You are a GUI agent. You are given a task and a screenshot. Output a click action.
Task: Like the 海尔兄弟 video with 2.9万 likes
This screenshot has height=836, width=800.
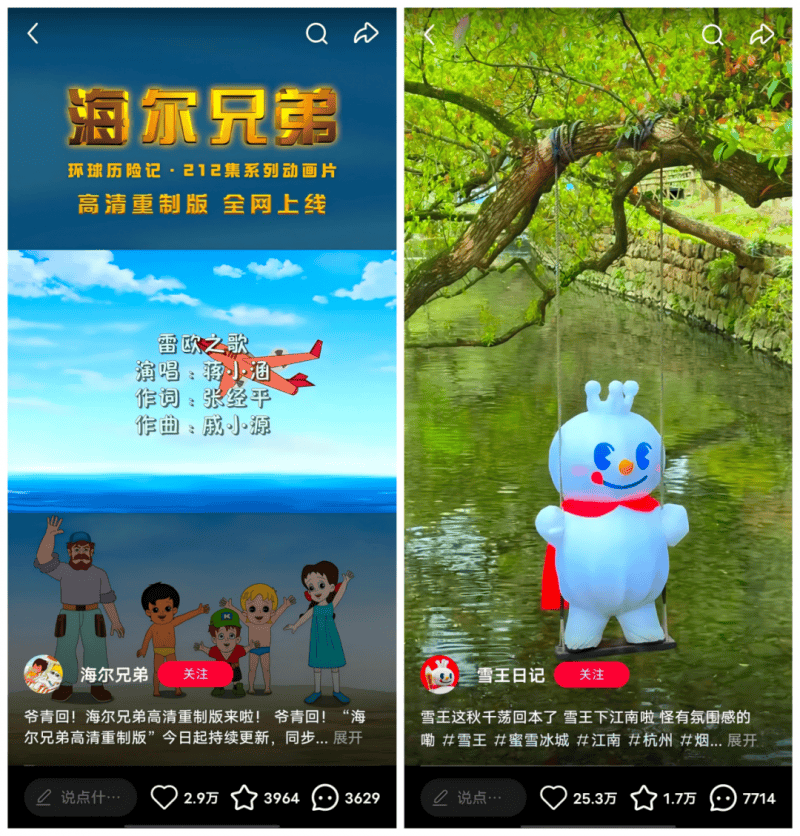(x=164, y=797)
